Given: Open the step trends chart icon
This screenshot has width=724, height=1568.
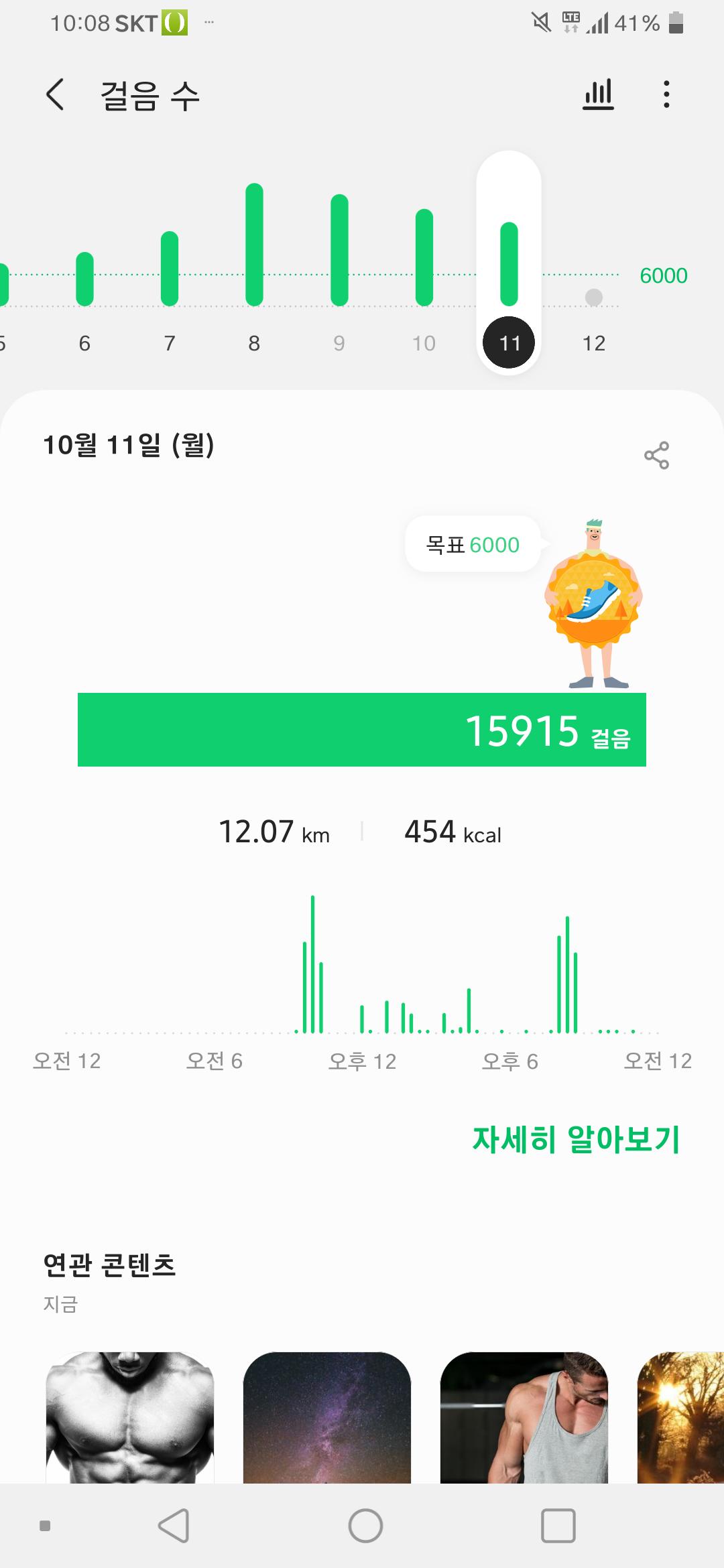Looking at the screenshot, I should point(598,94).
